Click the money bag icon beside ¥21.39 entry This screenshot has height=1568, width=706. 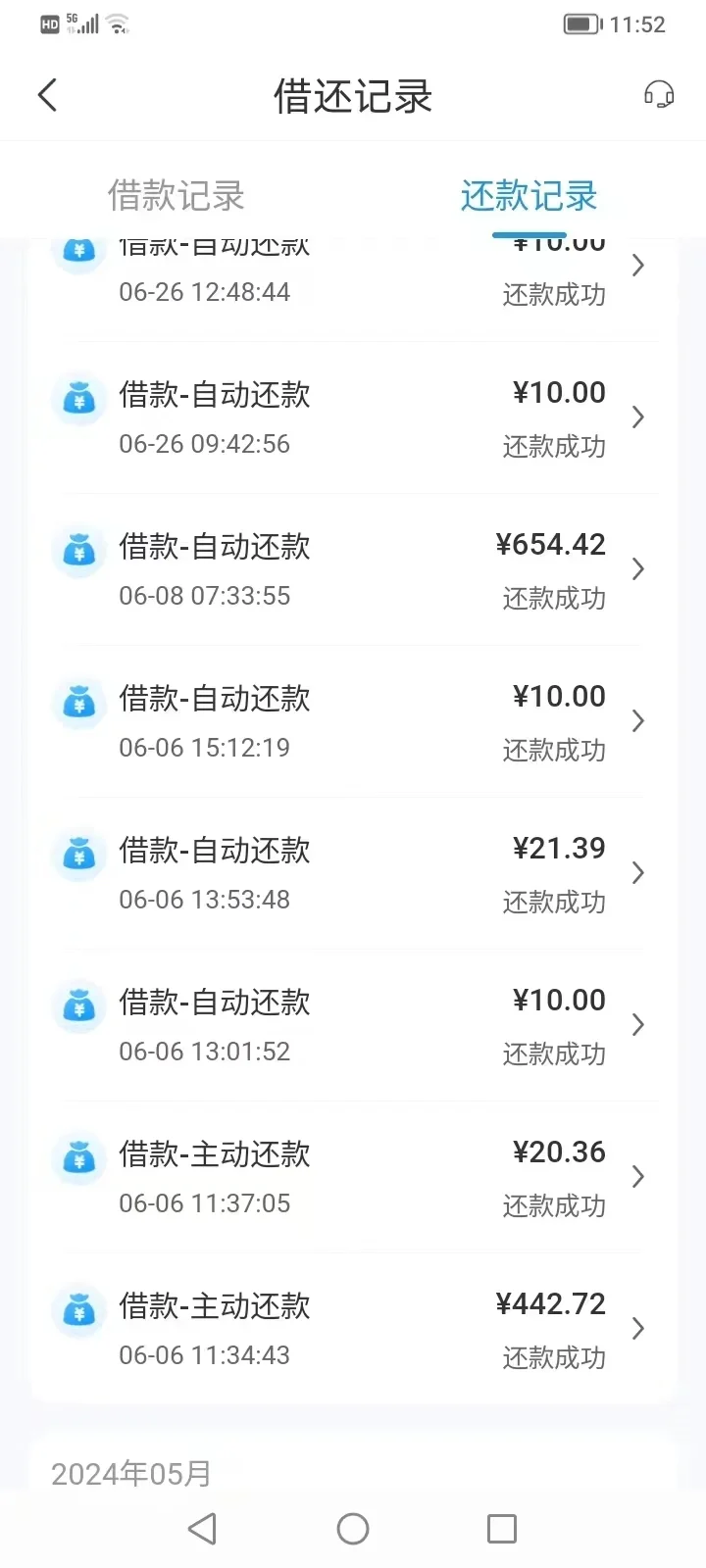(x=78, y=855)
